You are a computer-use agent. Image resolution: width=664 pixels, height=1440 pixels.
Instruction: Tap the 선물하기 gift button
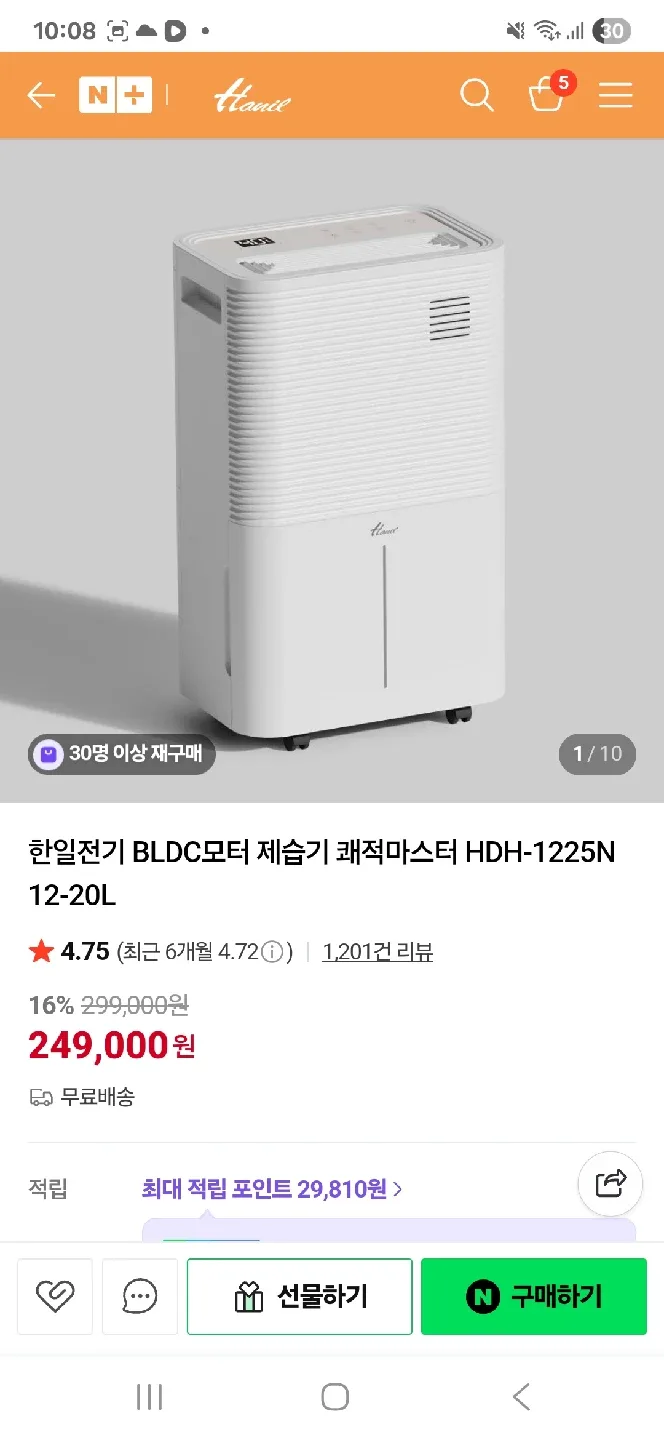(x=300, y=1297)
